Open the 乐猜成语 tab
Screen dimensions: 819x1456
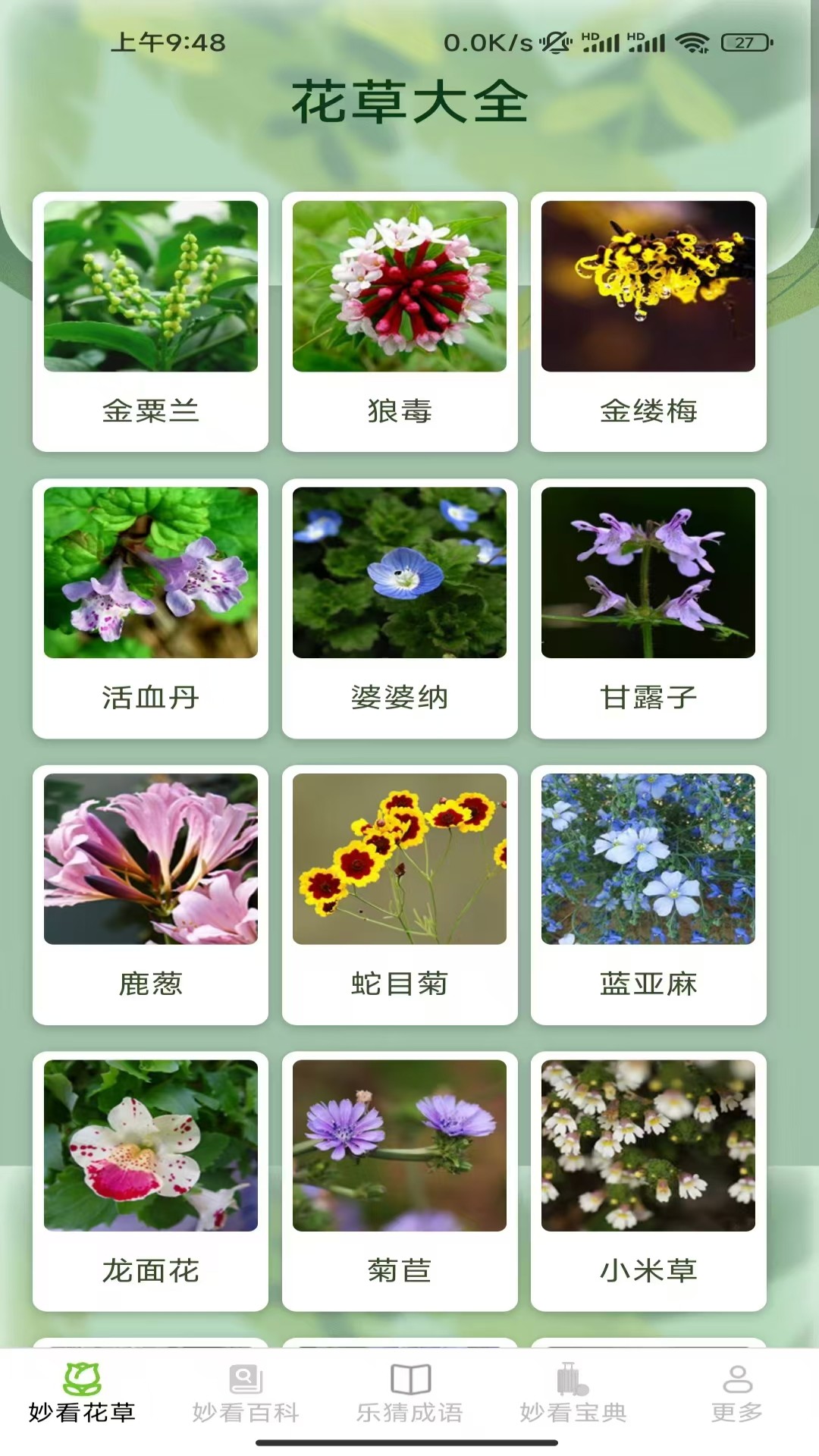409,1394
